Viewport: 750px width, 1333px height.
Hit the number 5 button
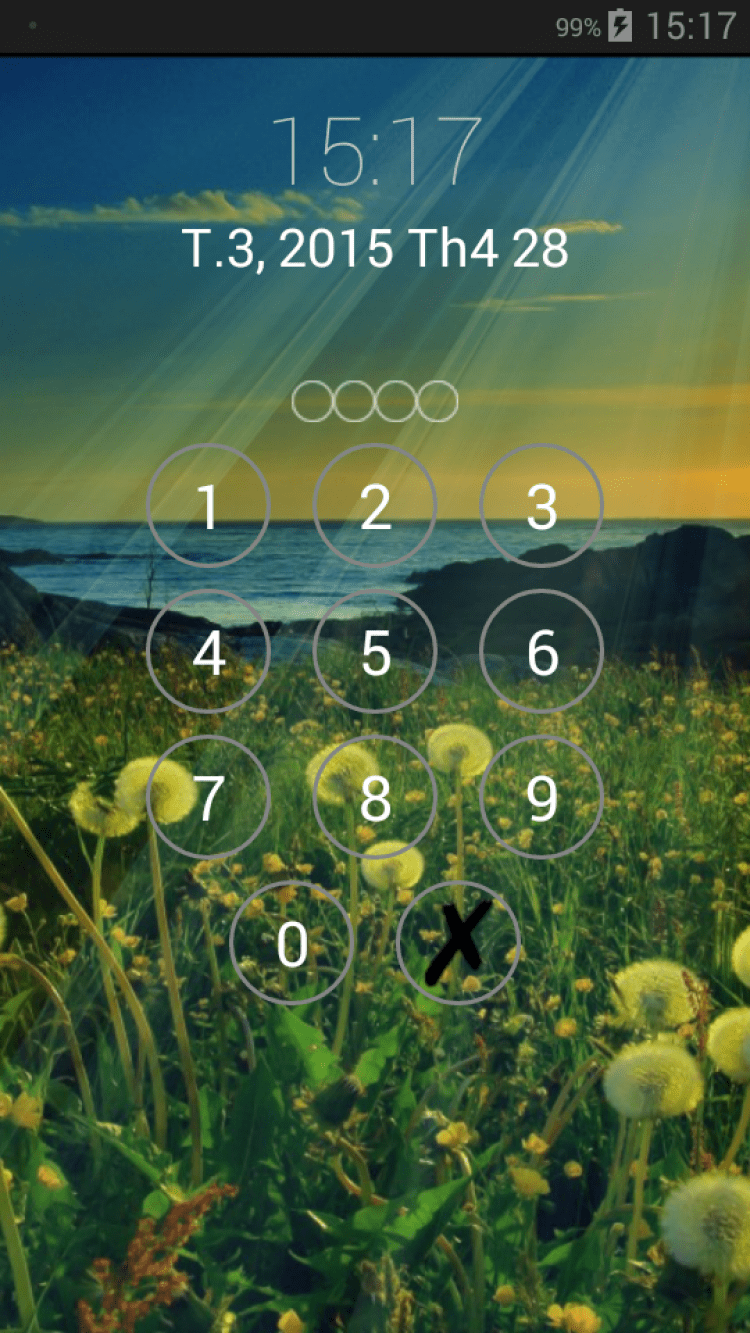point(375,652)
